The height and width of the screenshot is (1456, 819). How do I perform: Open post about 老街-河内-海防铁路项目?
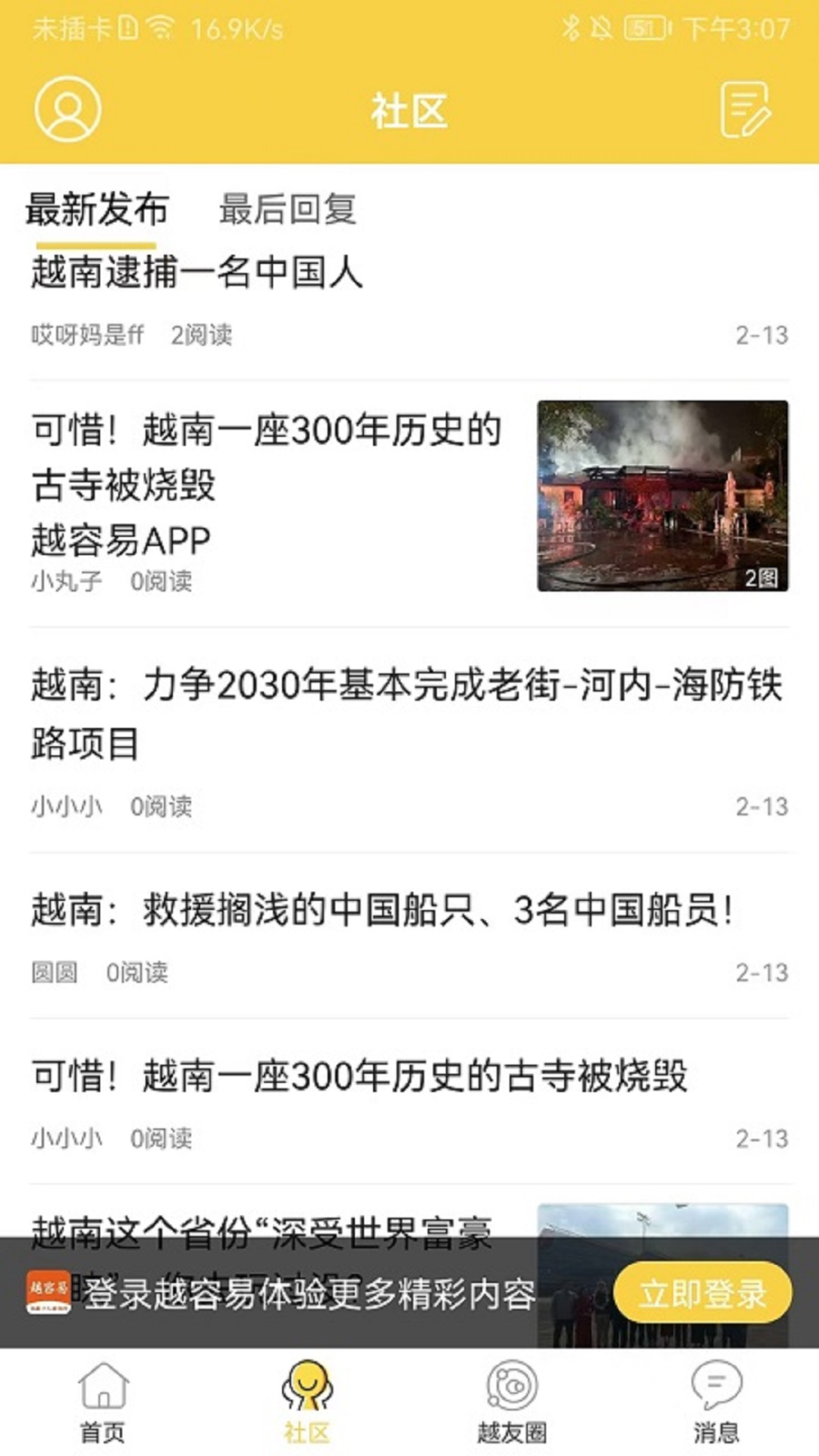pos(406,713)
